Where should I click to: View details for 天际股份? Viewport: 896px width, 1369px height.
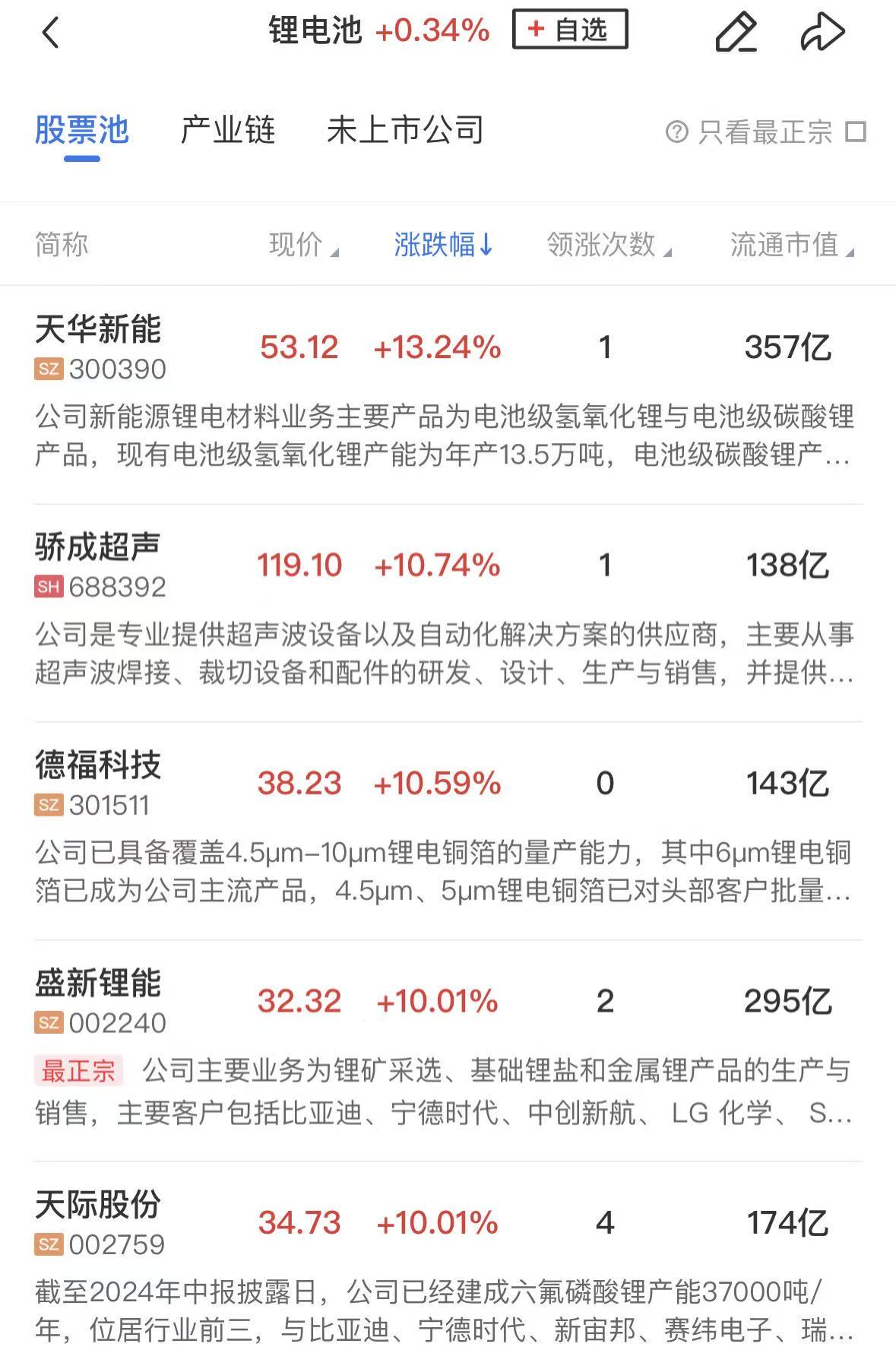coord(98,1222)
